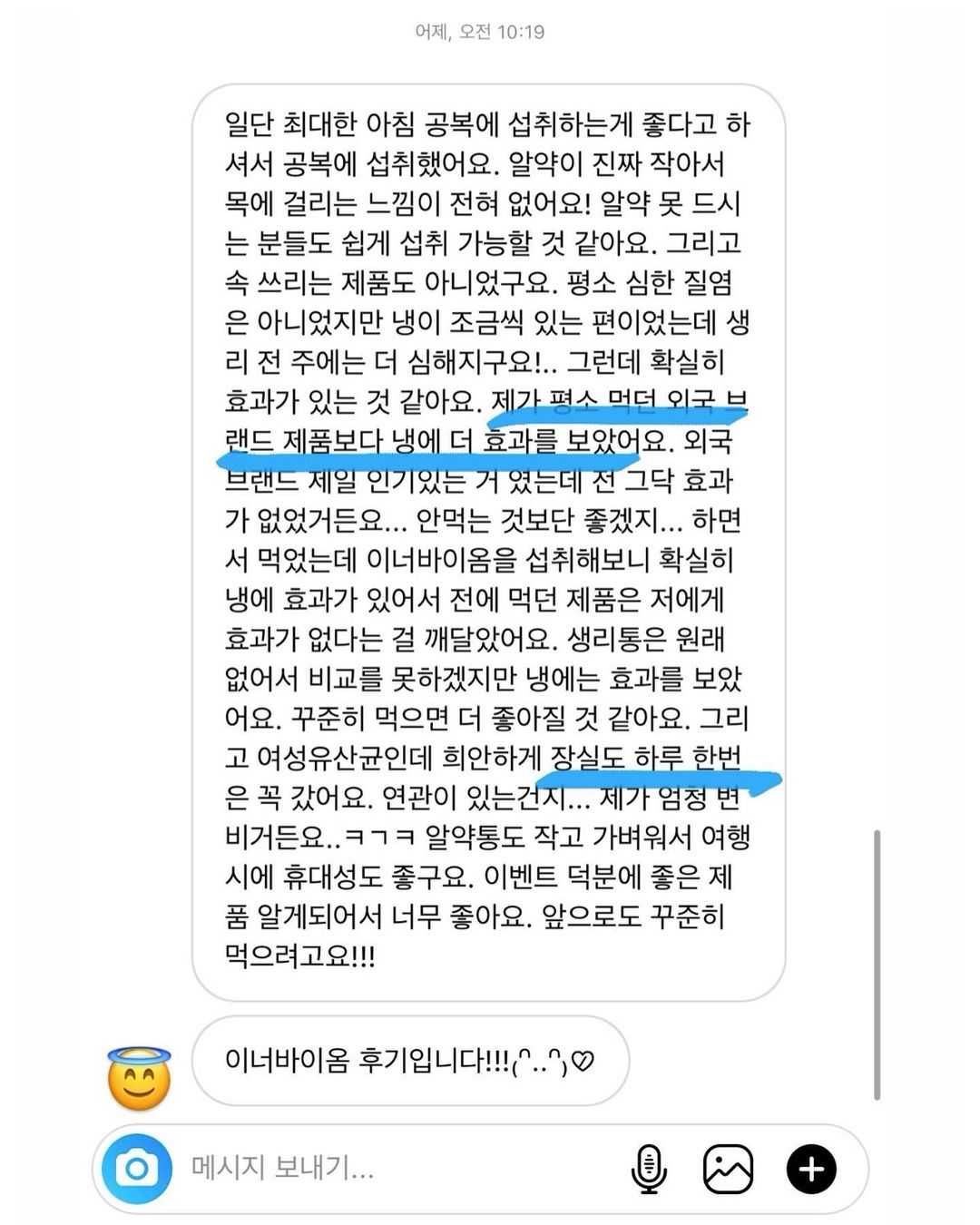Screen dimensions: 980x1225
Task: Open the photo gallery picker
Action: 728,1169
